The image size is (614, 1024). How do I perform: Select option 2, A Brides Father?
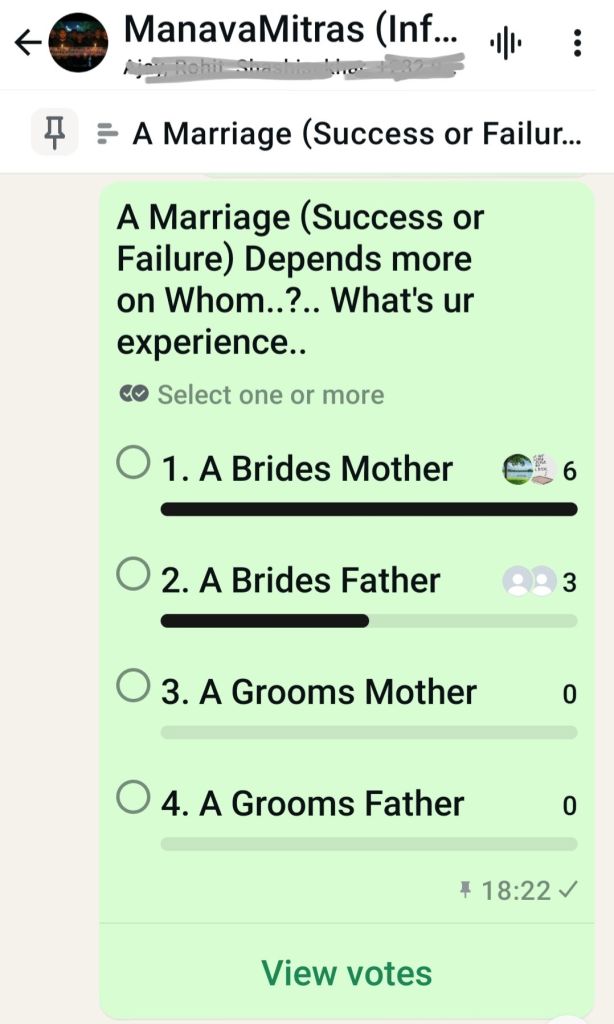(133, 575)
